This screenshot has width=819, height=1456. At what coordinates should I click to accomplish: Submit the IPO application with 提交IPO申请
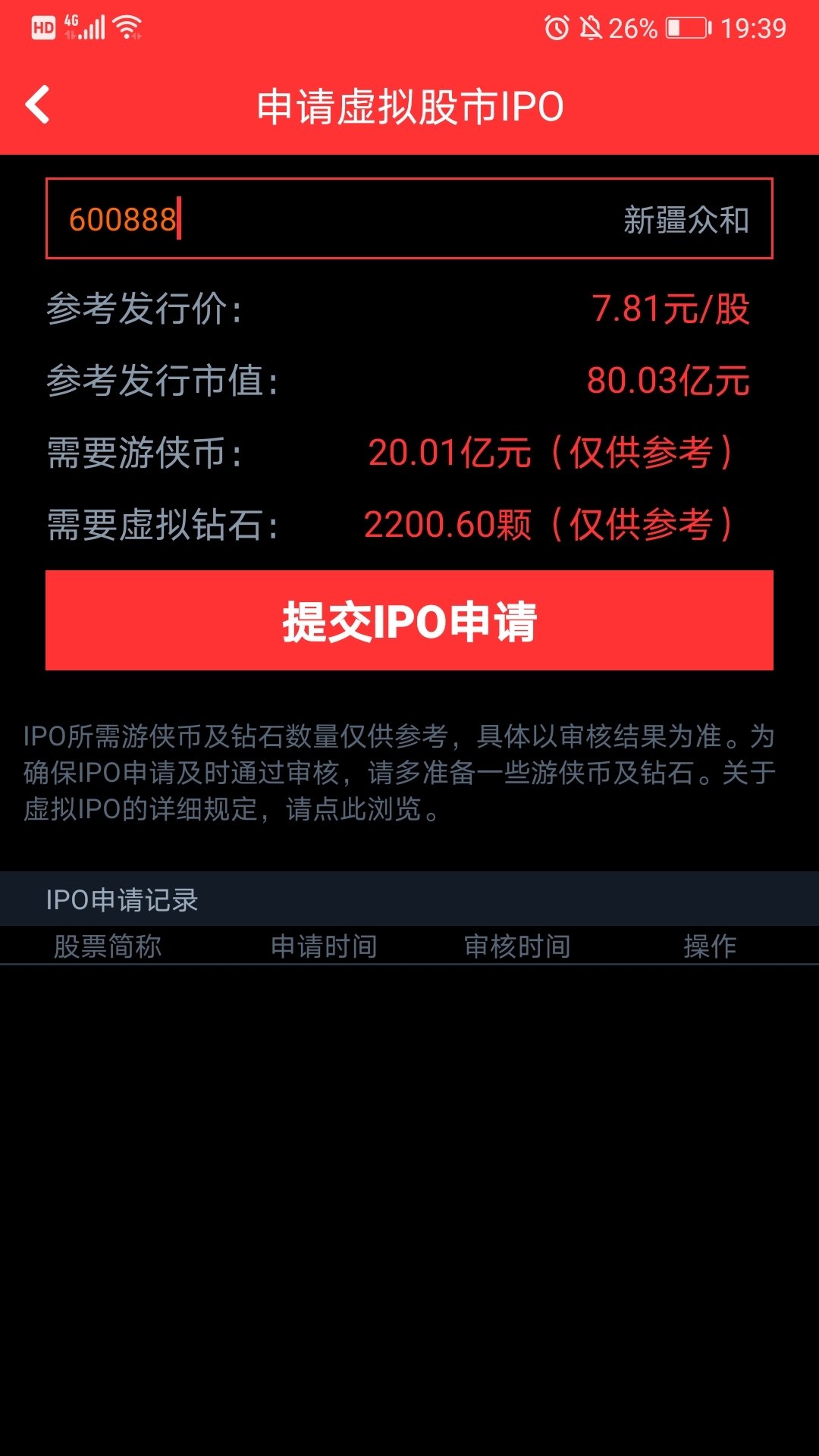point(409,620)
